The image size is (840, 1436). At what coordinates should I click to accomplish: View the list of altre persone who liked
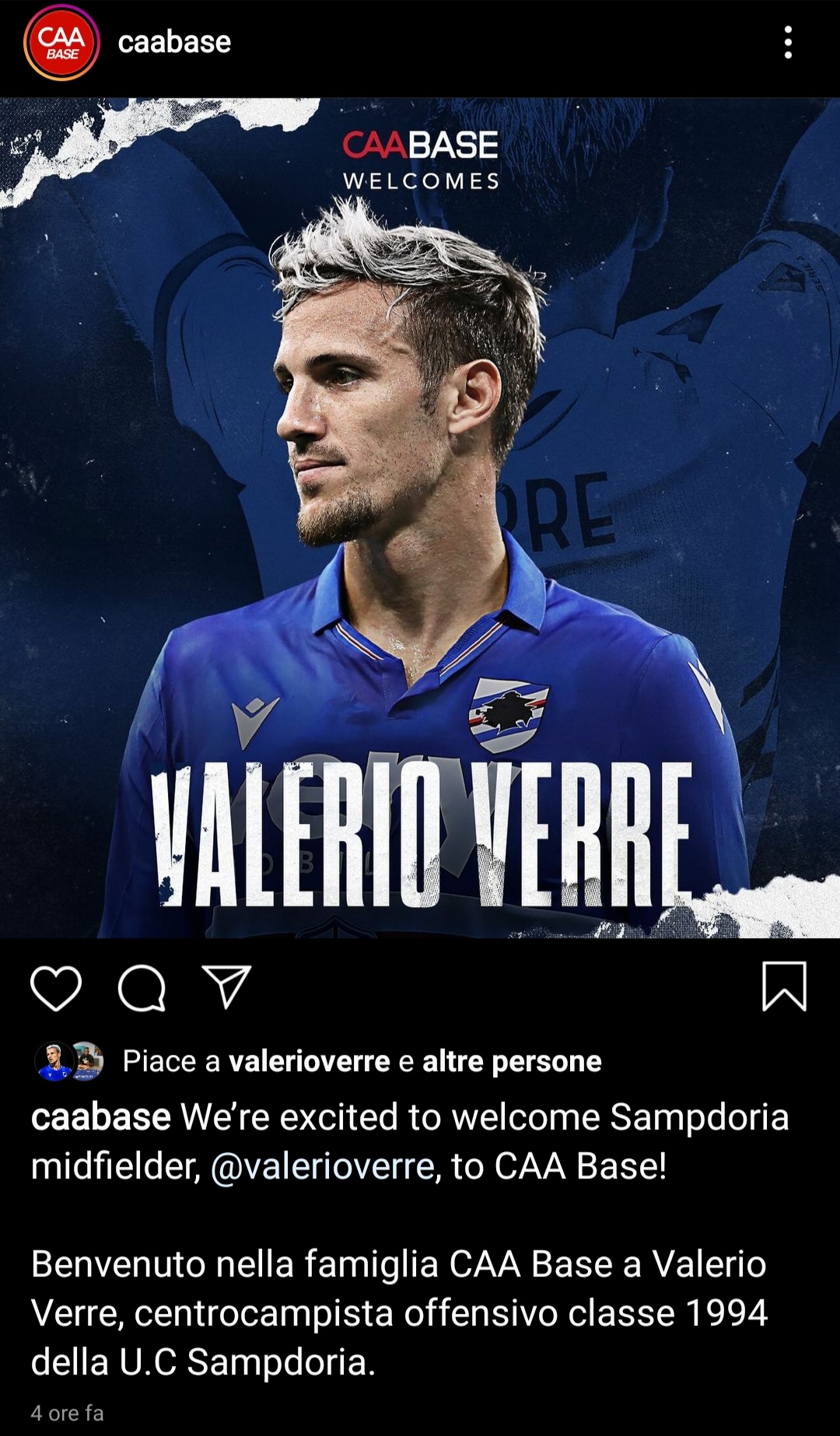pos(512,1061)
